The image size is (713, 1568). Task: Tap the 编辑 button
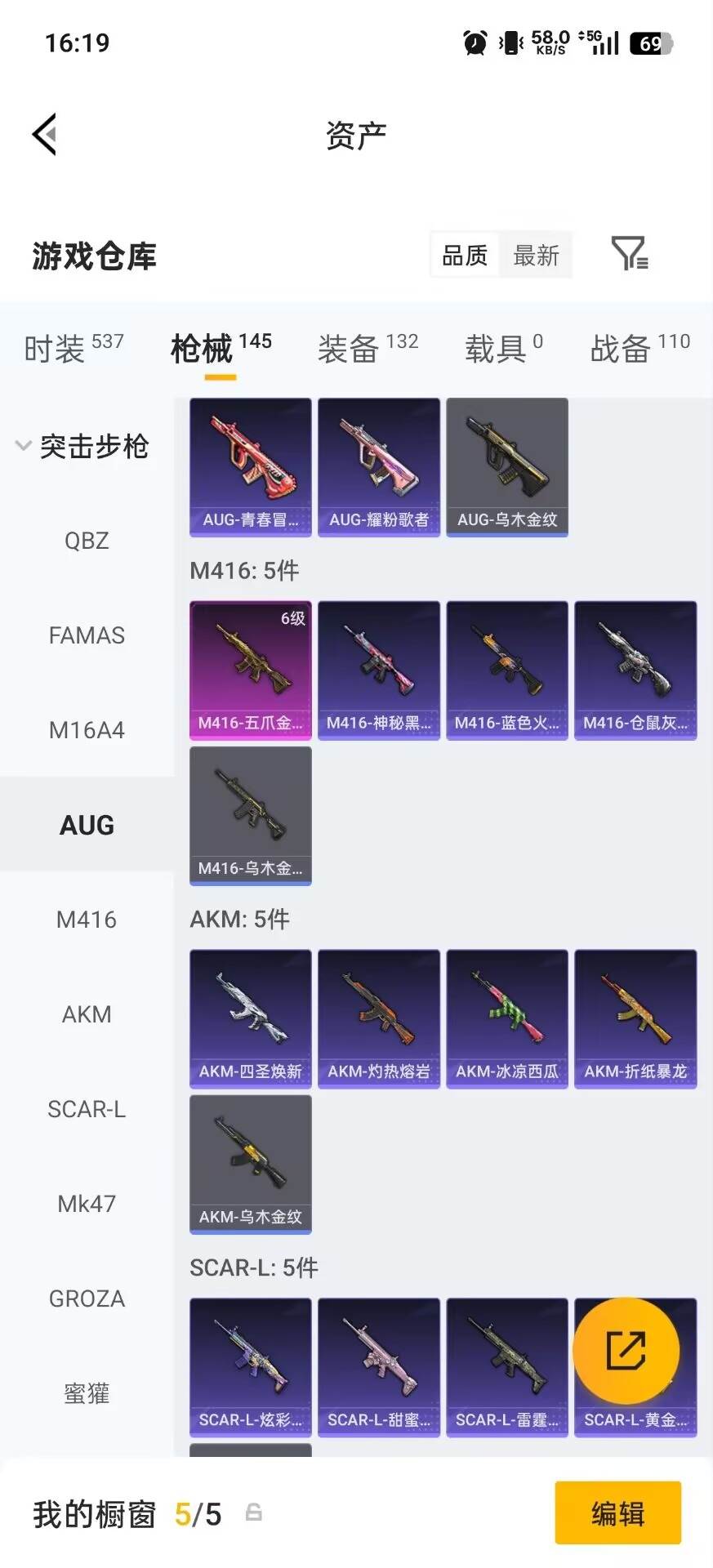pos(617,1515)
